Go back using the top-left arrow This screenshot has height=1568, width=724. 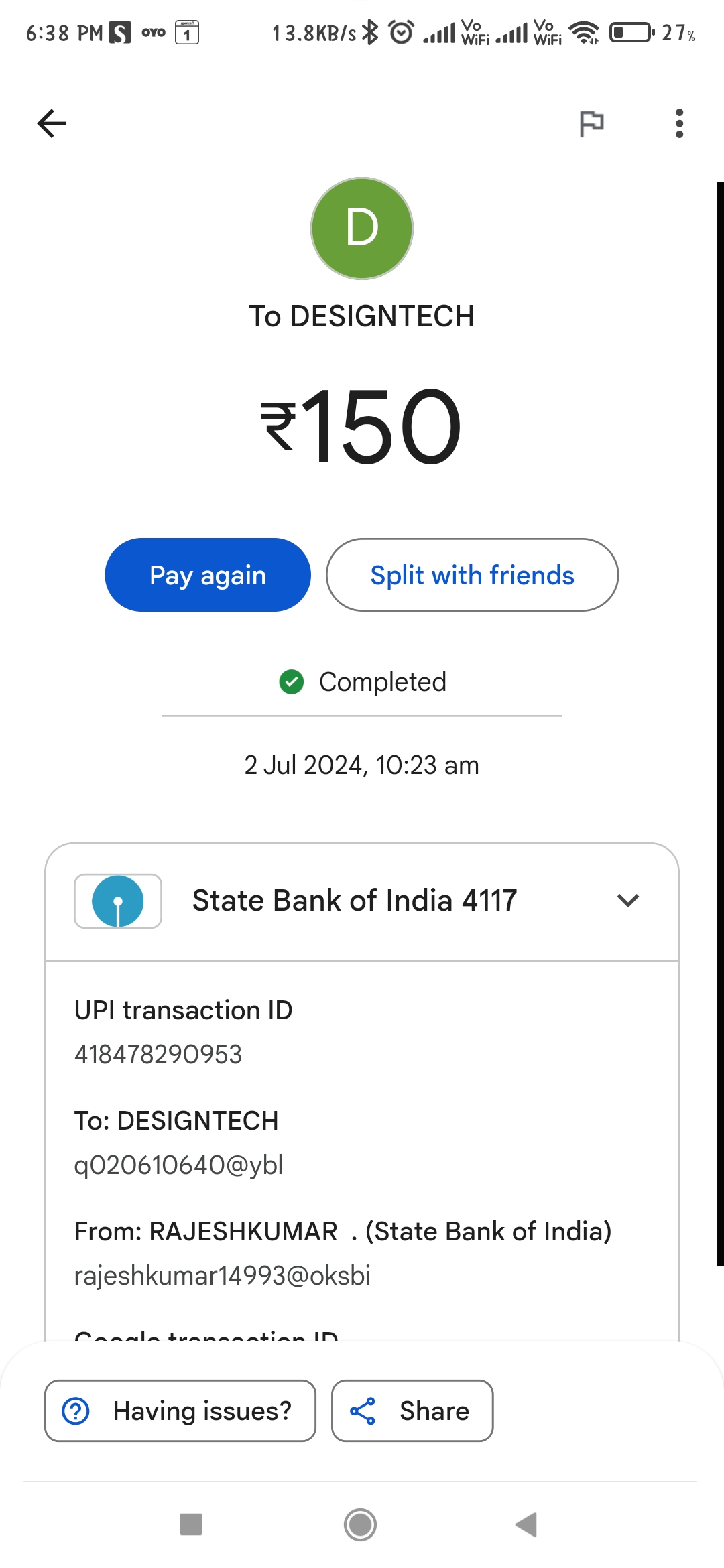pos(52,123)
